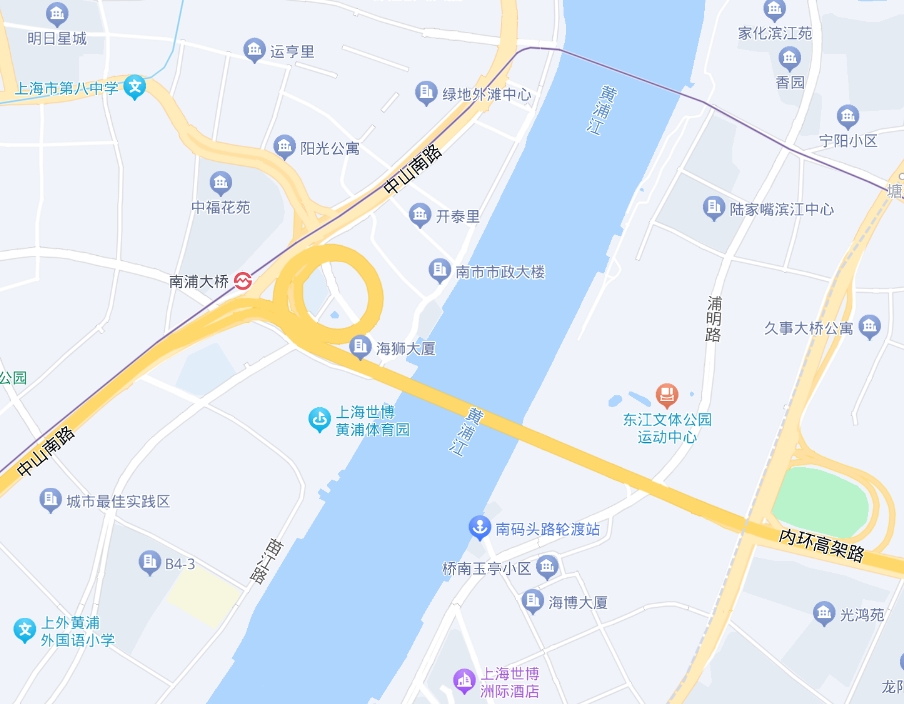904x704 pixels.
Task: Tap the 久事大桥公寓 marker
Action: pos(869,326)
